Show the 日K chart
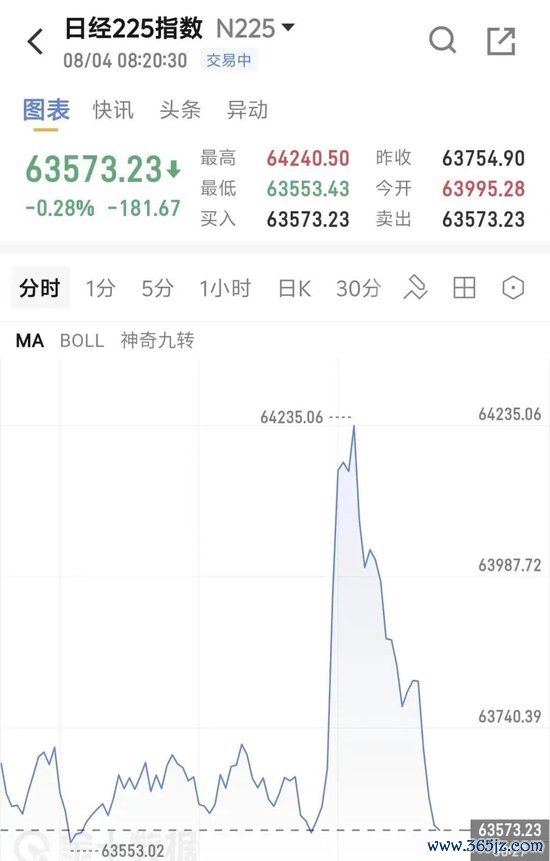This screenshot has width=550, height=861. pyautogui.click(x=295, y=288)
